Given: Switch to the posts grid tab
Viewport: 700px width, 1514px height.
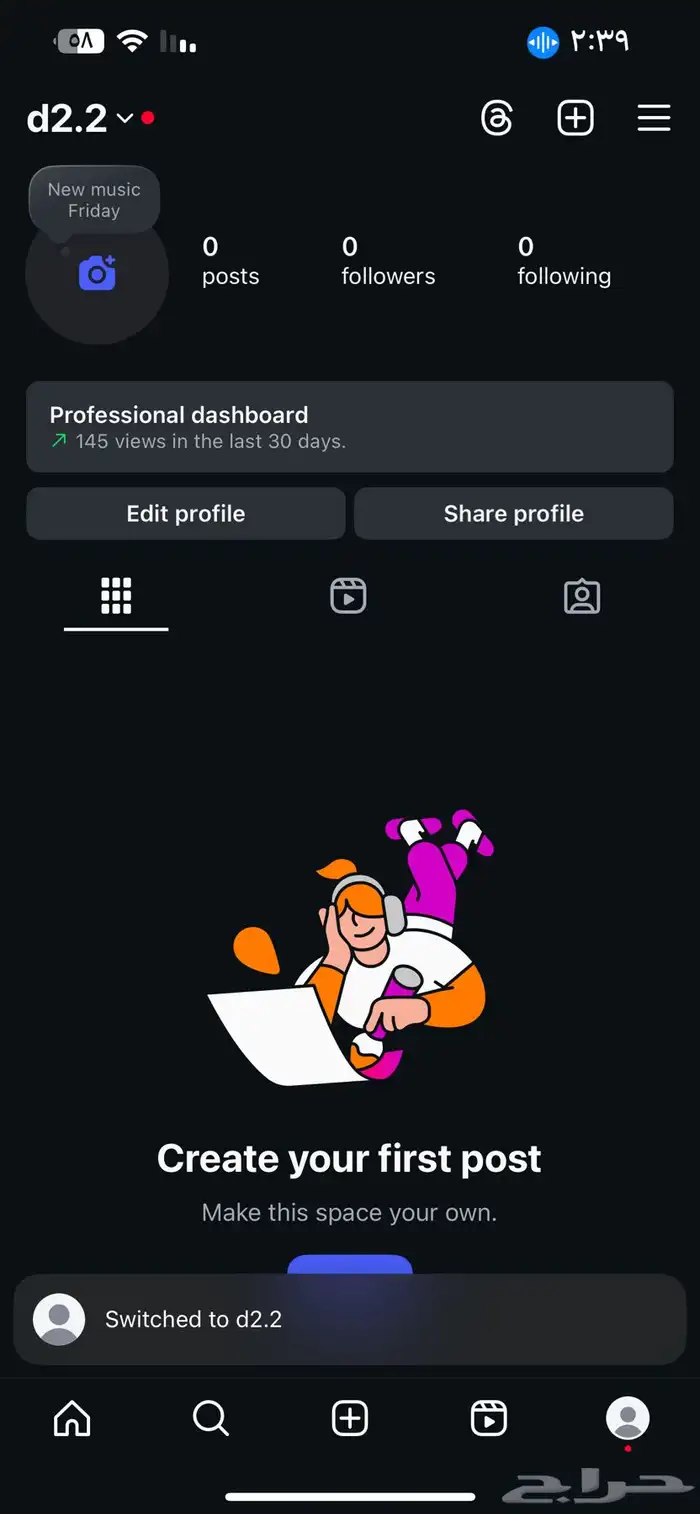Looking at the screenshot, I should tap(116, 596).
